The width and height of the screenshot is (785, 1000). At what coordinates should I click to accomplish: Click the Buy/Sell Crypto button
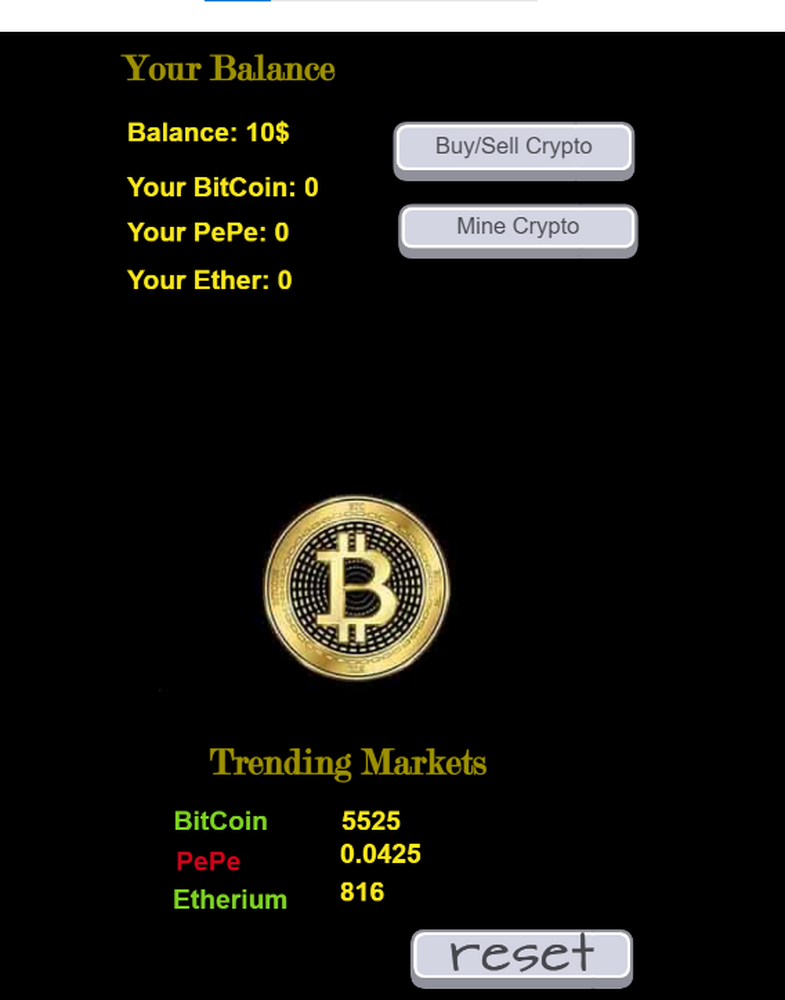pyautogui.click(x=513, y=146)
